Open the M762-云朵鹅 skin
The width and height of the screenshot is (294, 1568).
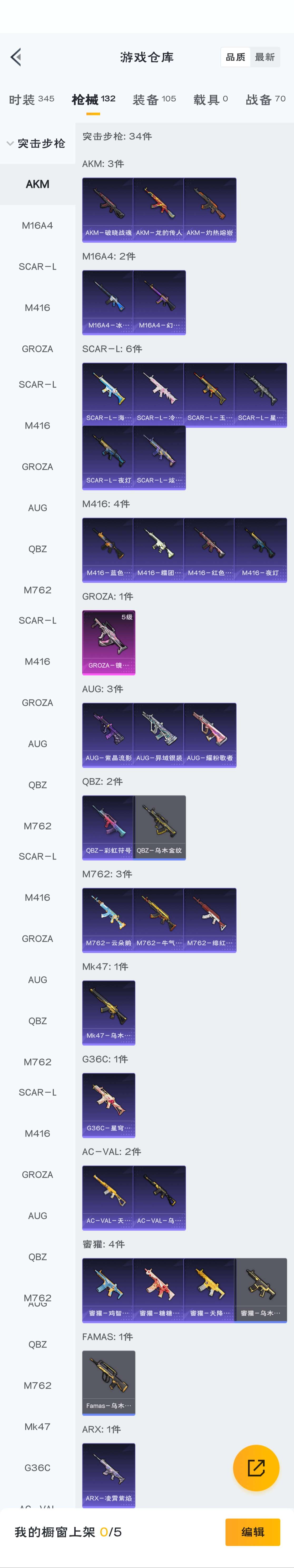[108, 920]
